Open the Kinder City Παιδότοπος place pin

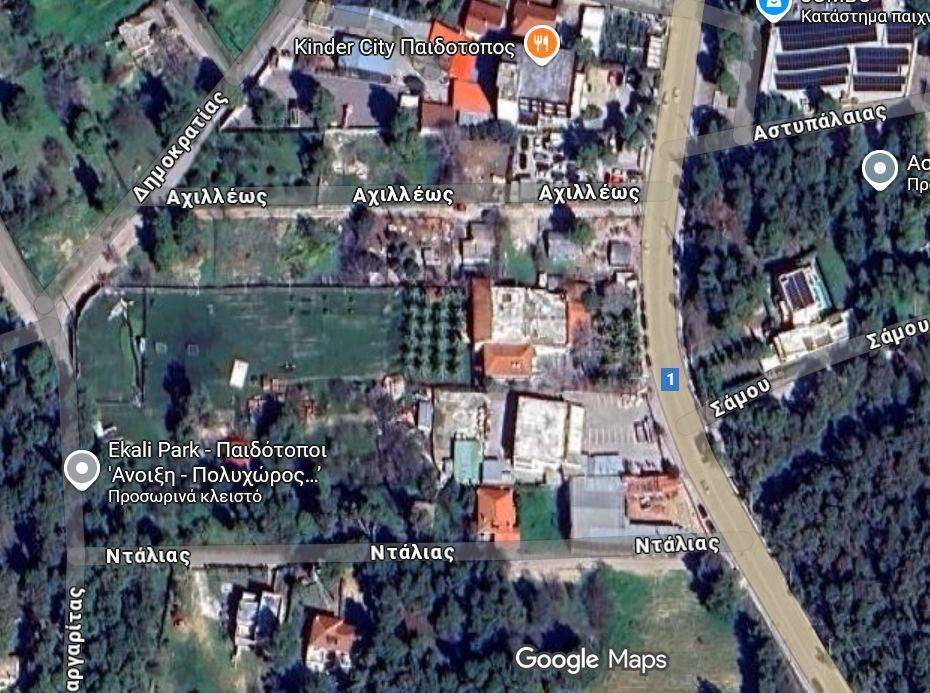[540, 46]
